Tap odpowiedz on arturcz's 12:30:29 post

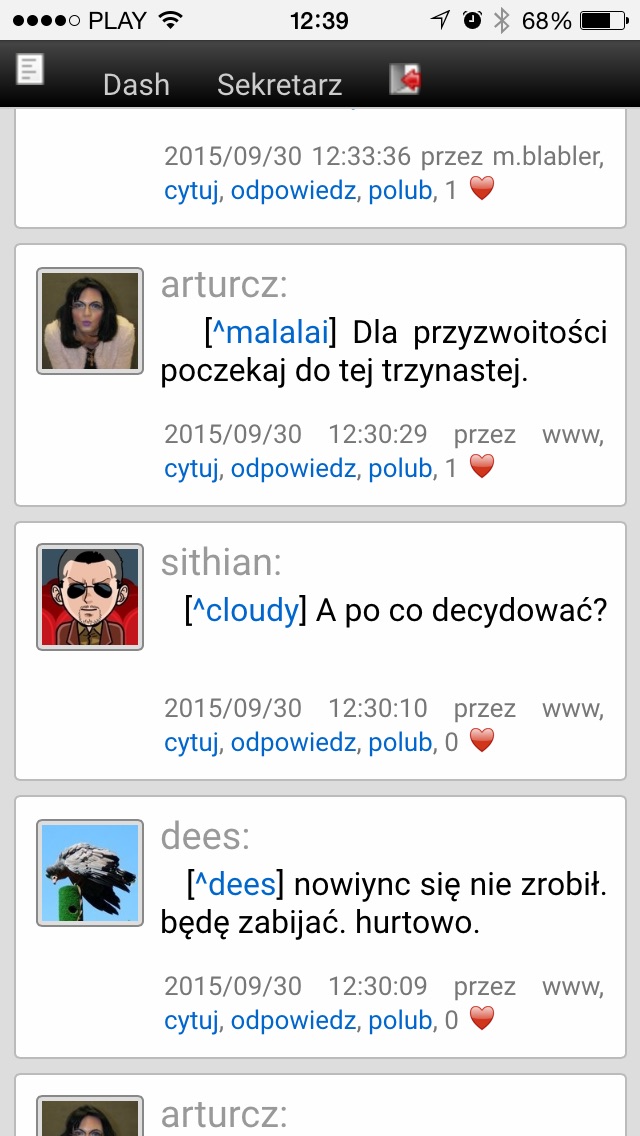tap(293, 469)
